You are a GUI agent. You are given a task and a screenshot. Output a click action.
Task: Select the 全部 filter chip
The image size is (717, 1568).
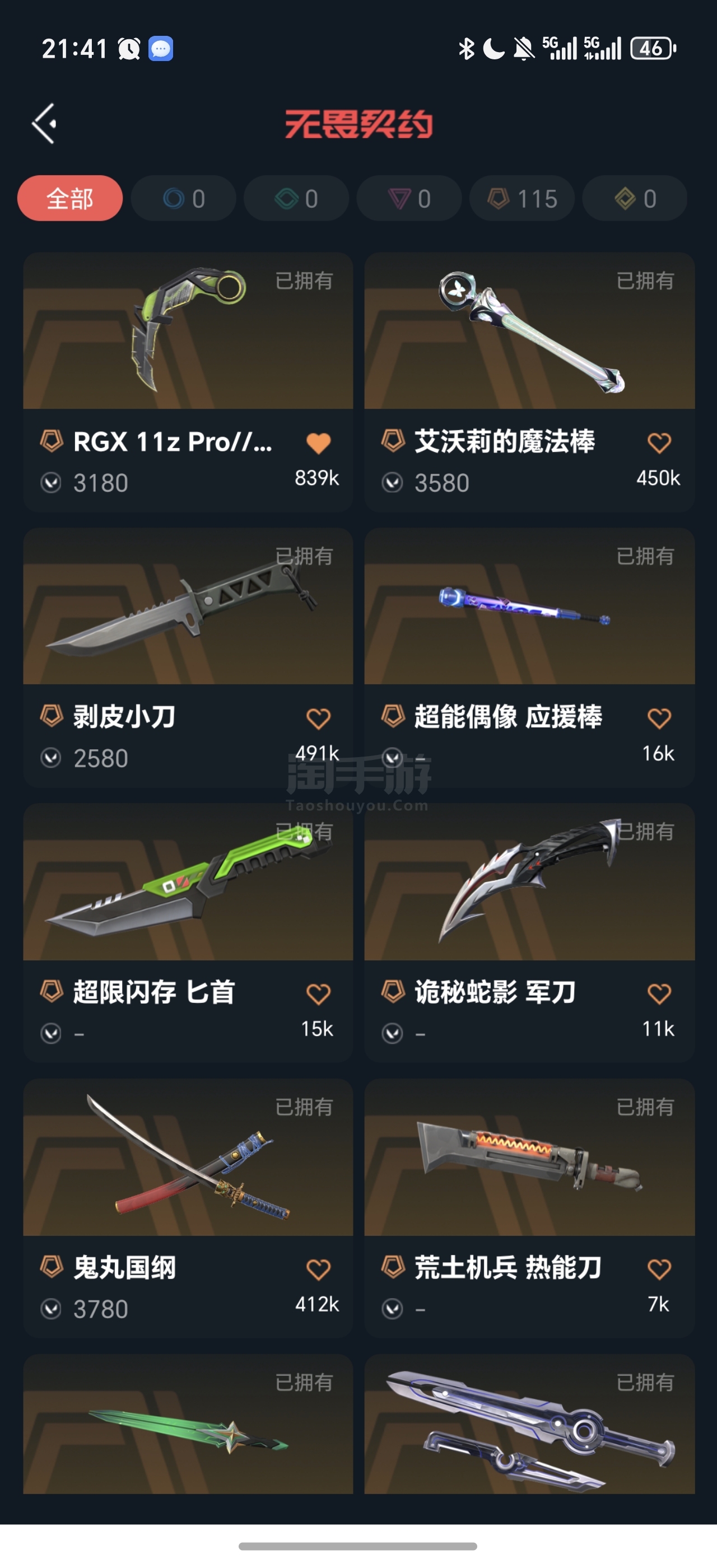click(70, 198)
